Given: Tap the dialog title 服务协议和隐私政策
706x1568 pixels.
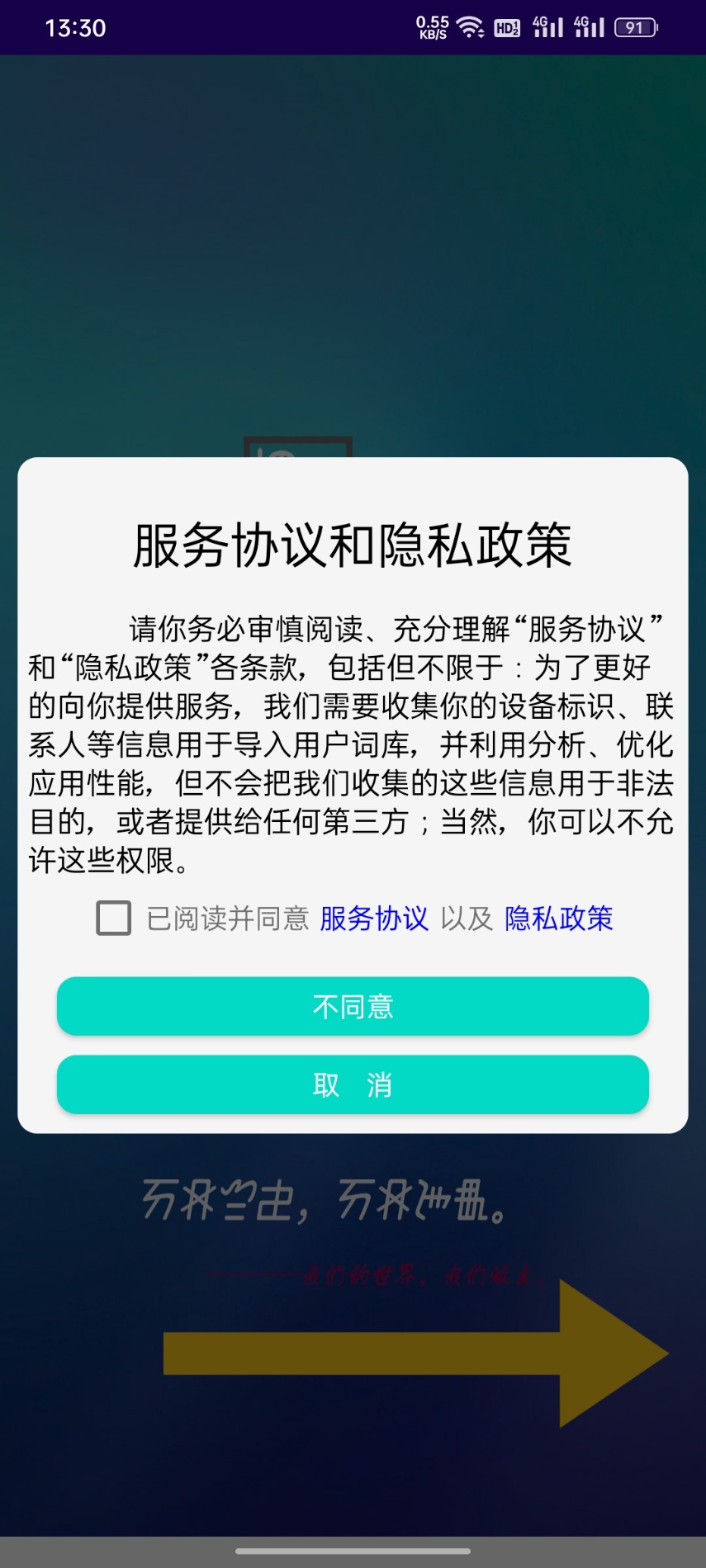Looking at the screenshot, I should (x=353, y=543).
